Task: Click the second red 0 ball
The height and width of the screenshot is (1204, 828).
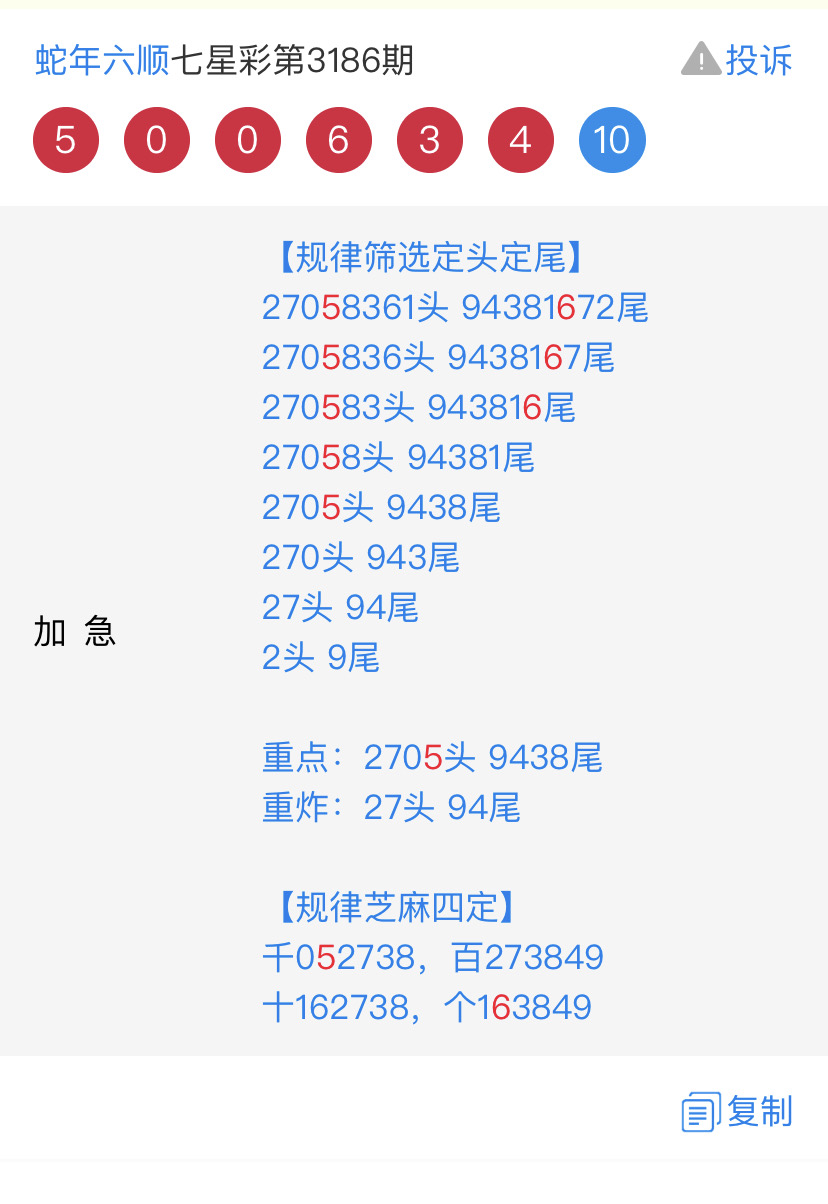Action: point(247,140)
